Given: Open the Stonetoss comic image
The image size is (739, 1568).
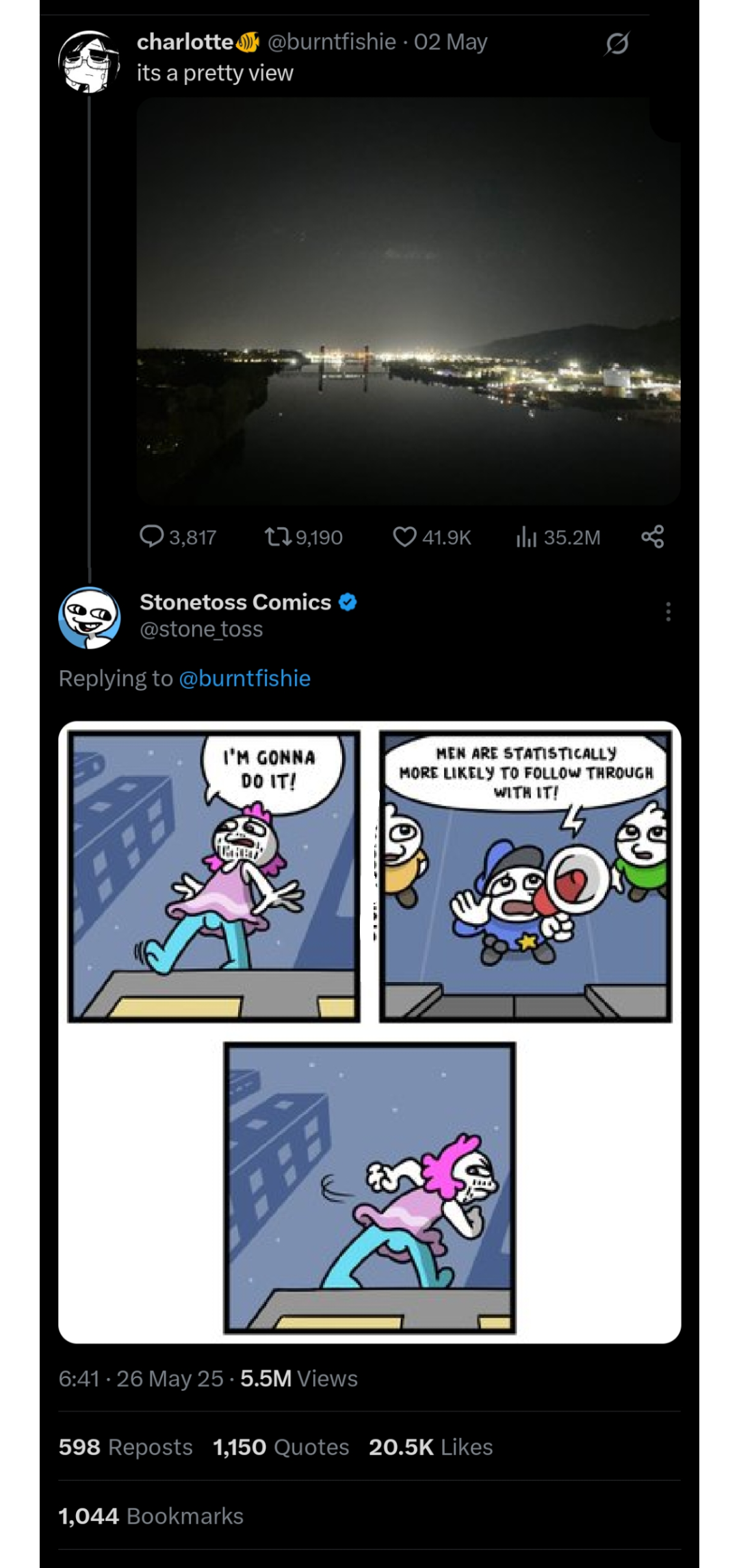Looking at the screenshot, I should [x=369, y=1033].
